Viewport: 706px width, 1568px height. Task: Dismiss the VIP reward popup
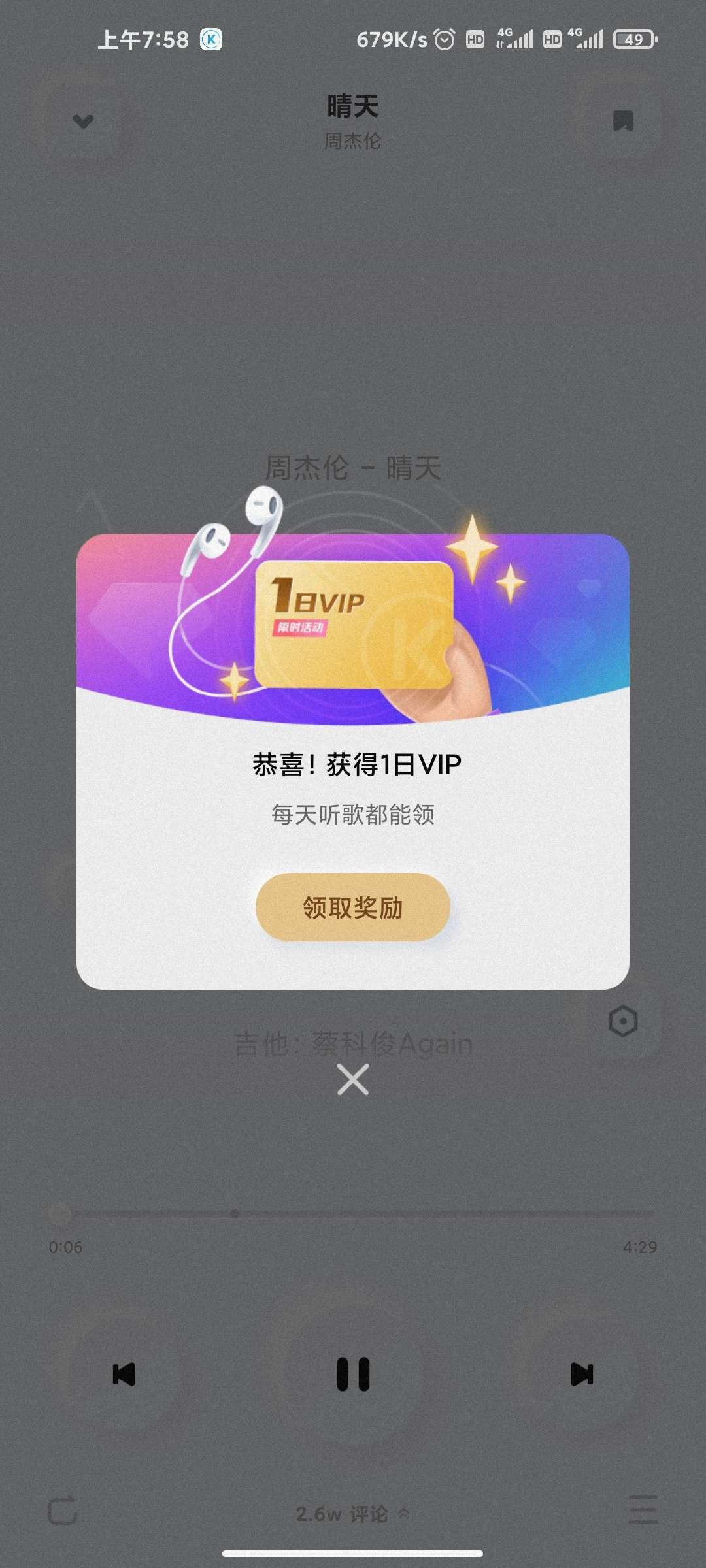[353, 1079]
